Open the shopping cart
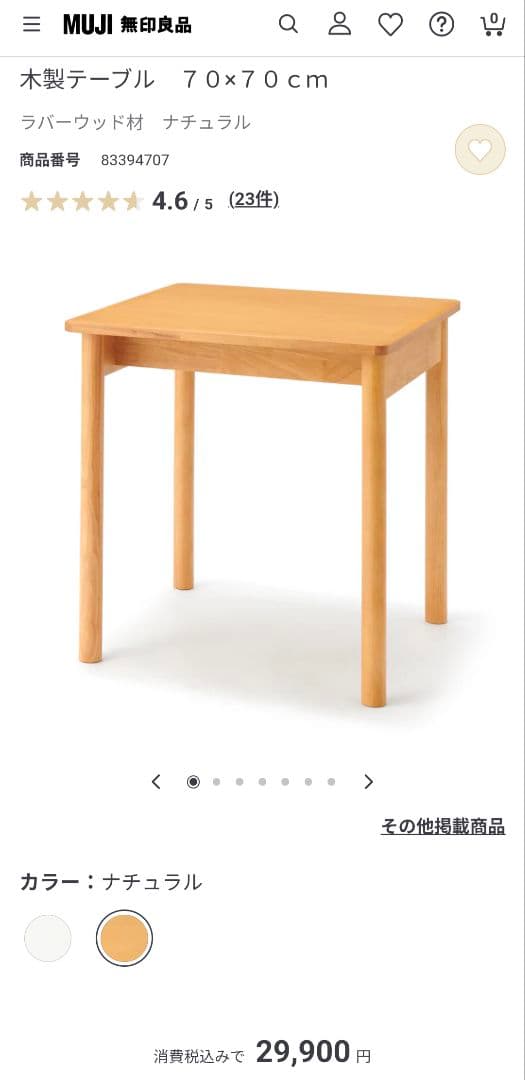The height and width of the screenshot is (1080, 525). pyautogui.click(x=493, y=25)
